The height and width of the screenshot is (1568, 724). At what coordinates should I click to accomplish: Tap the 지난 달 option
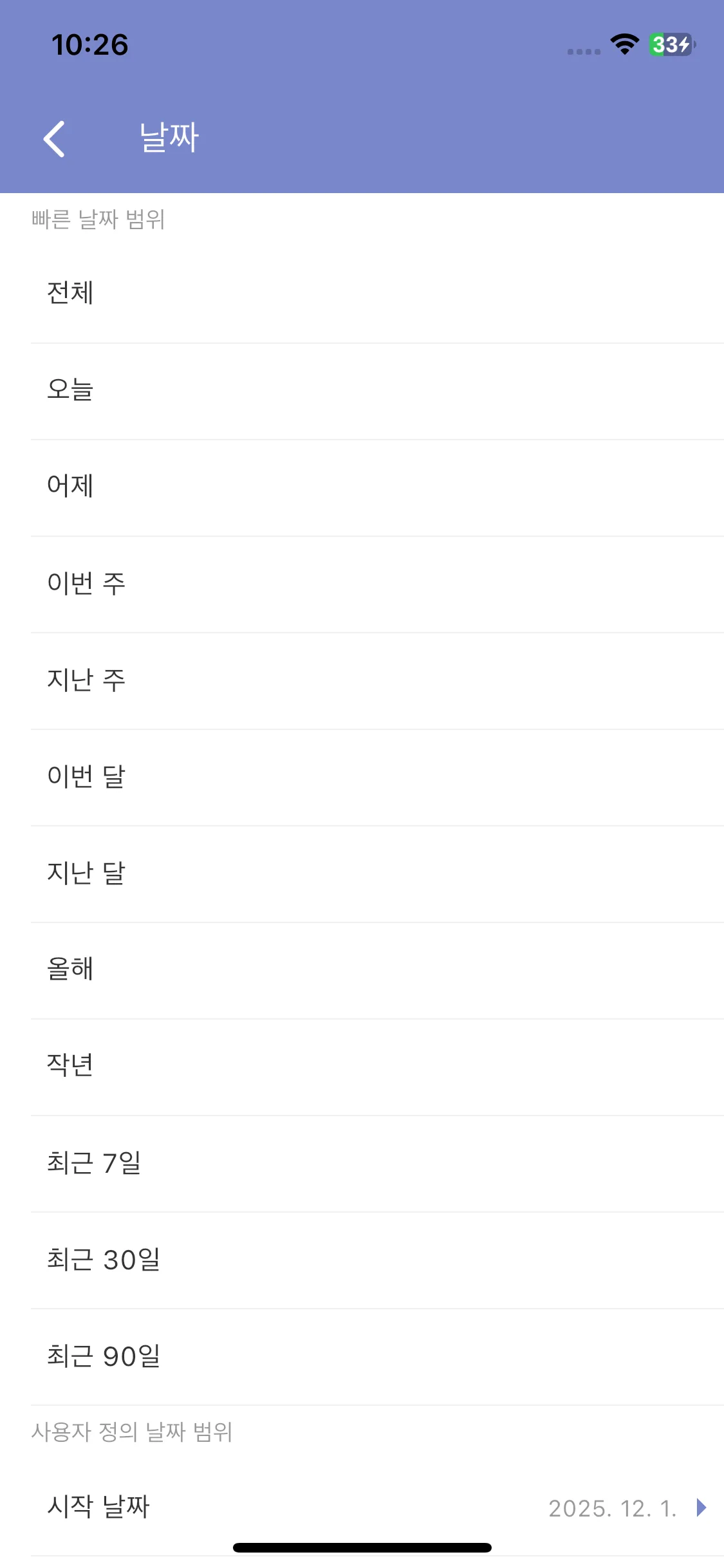pos(377,874)
